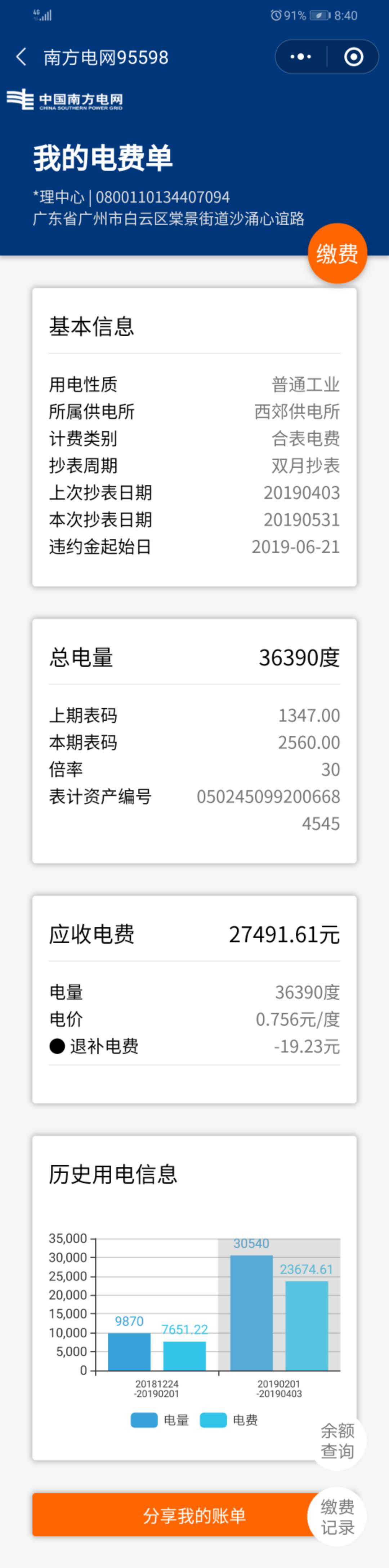Open 缴费记录 payment records
The height and width of the screenshot is (1568, 389).
337,1517
